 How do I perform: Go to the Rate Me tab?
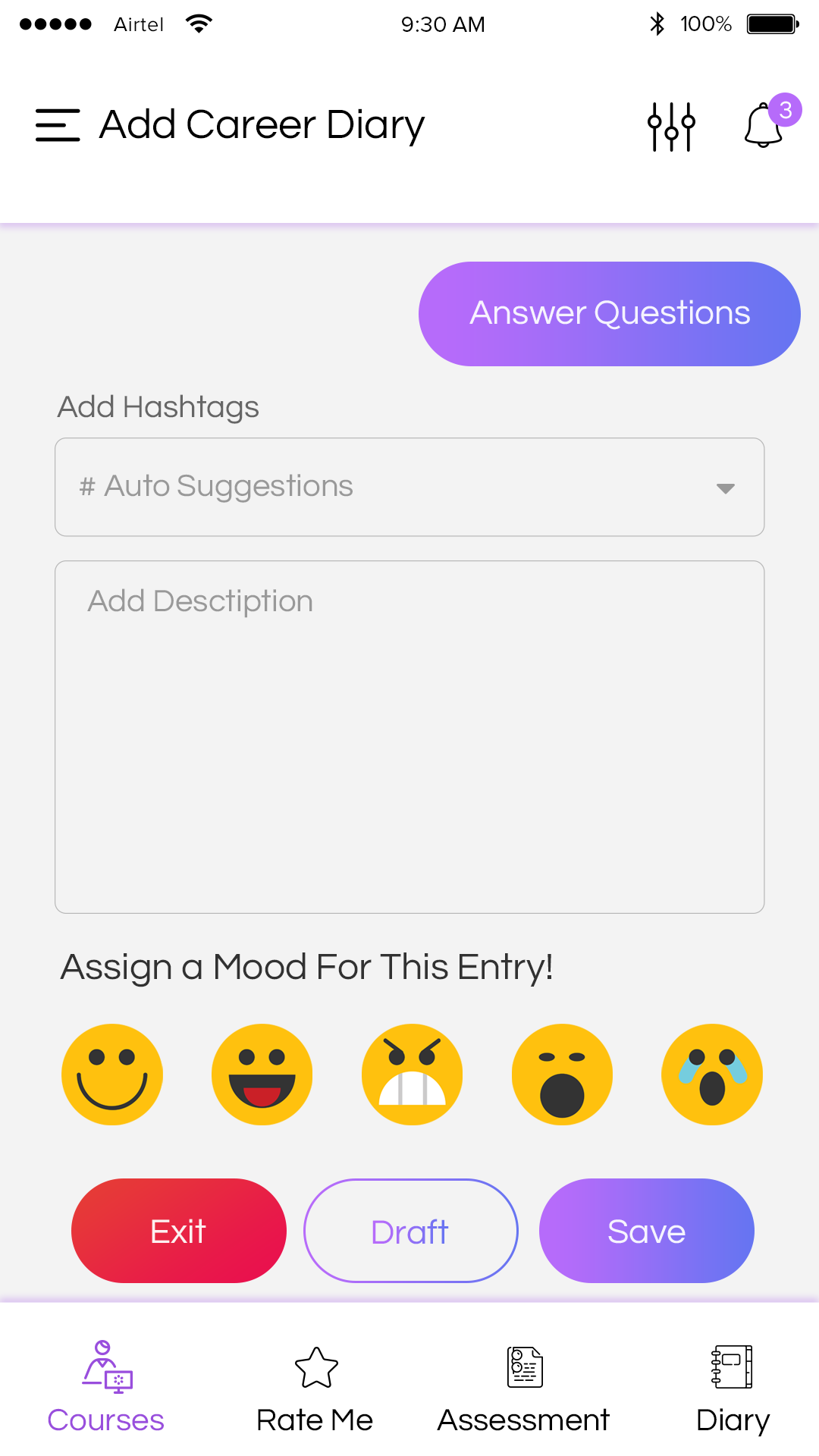pyautogui.click(x=315, y=1388)
